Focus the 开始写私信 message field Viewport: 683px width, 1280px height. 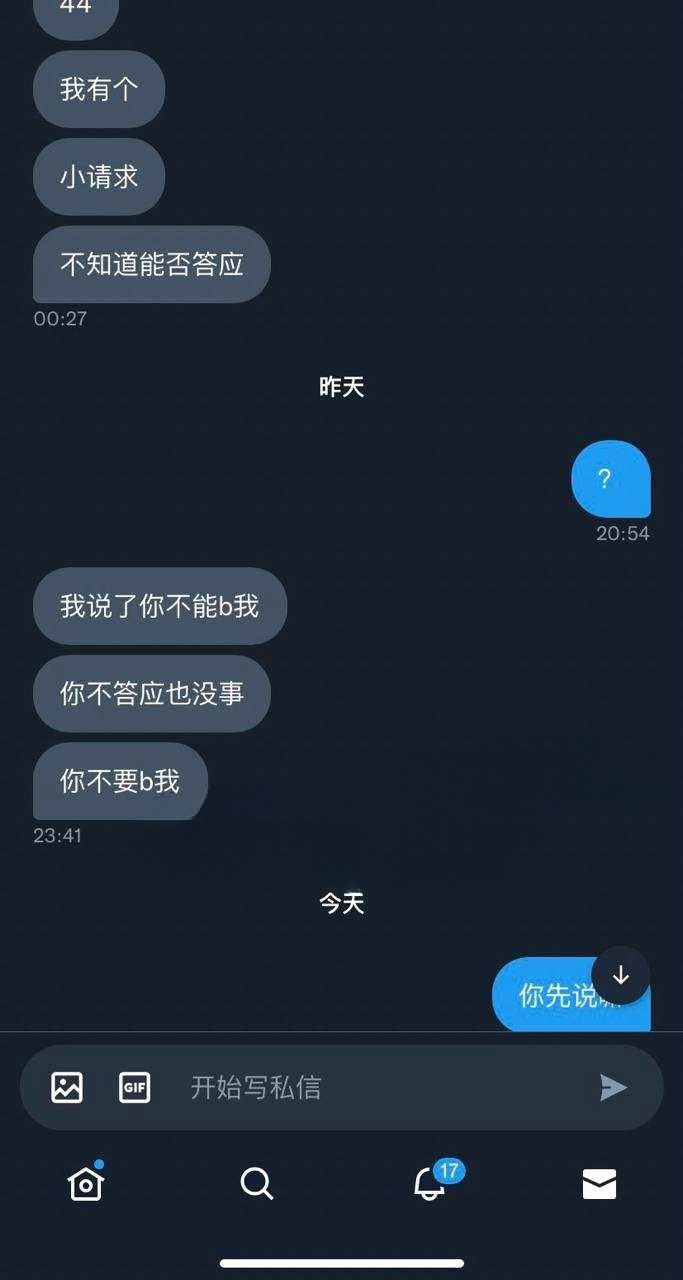click(x=380, y=1087)
